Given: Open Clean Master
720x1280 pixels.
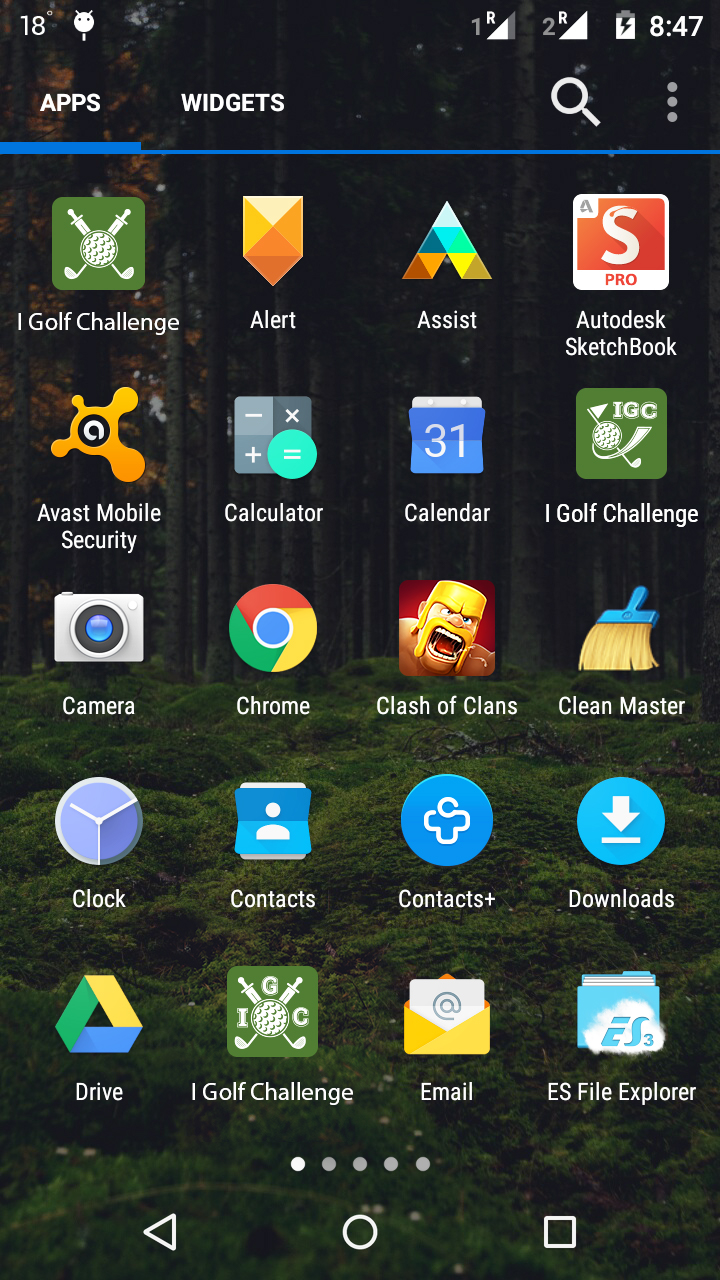Looking at the screenshot, I should tap(621, 628).
